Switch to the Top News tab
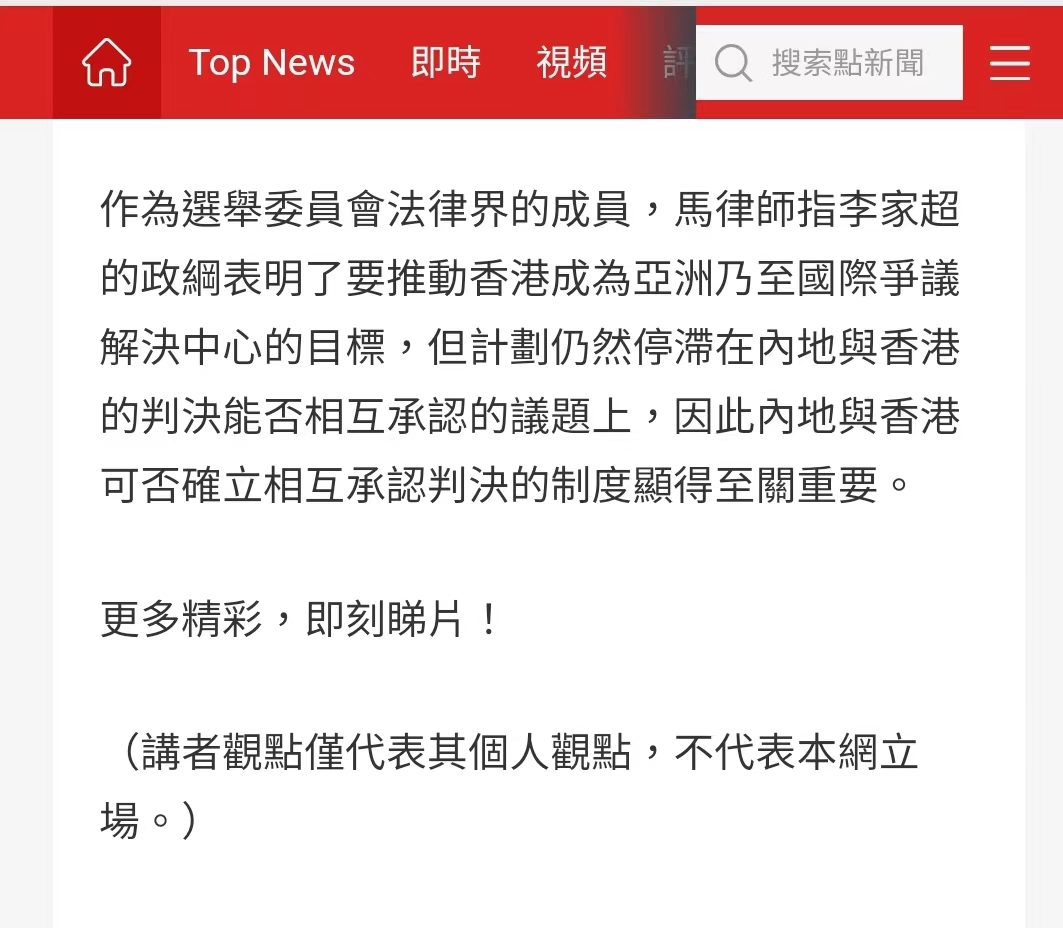This screenshot has height=928, width=1063. pyautogui.click(x=271, y=63)
